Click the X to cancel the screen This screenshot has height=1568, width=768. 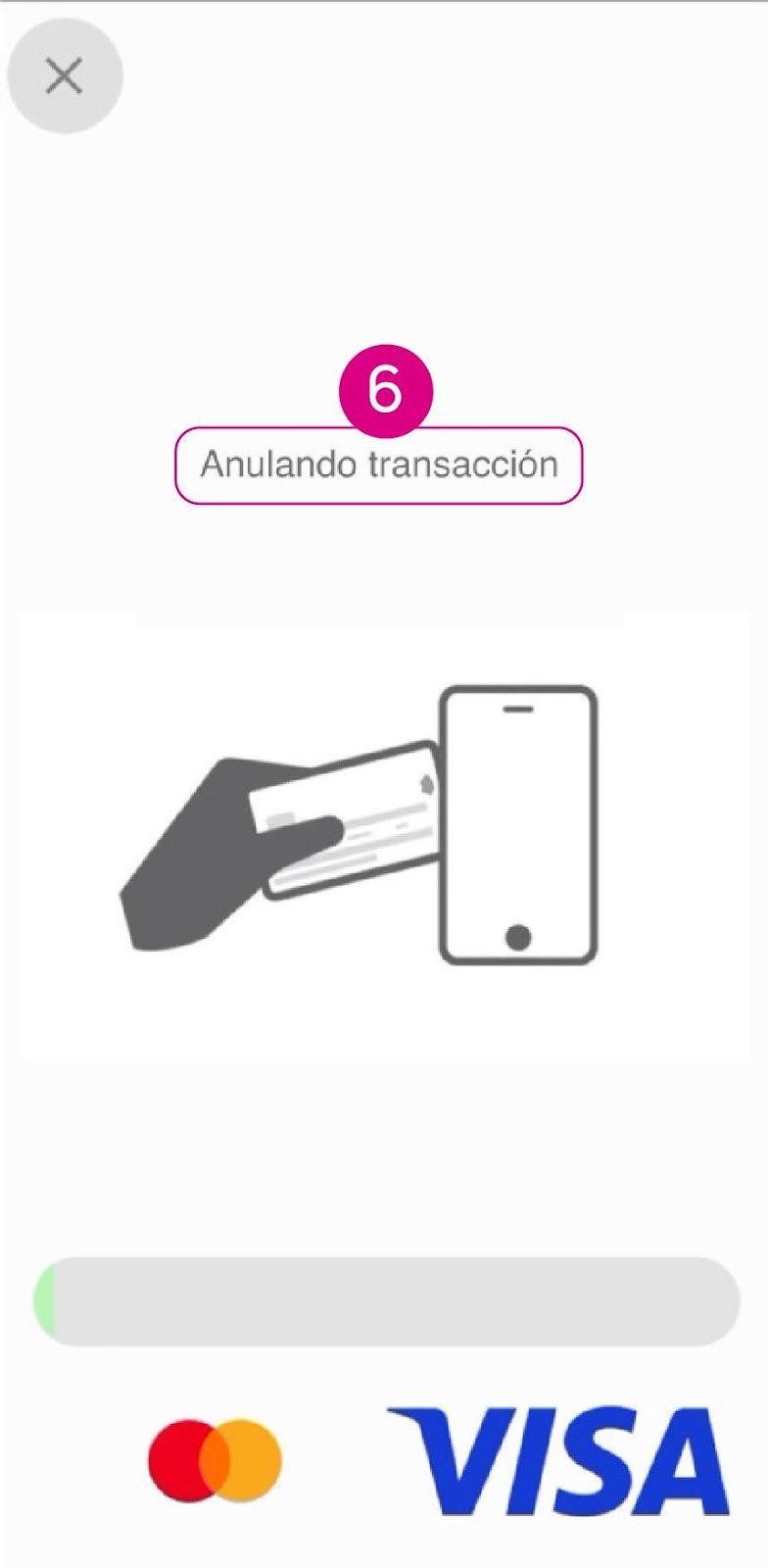click(x=65, y=75)
